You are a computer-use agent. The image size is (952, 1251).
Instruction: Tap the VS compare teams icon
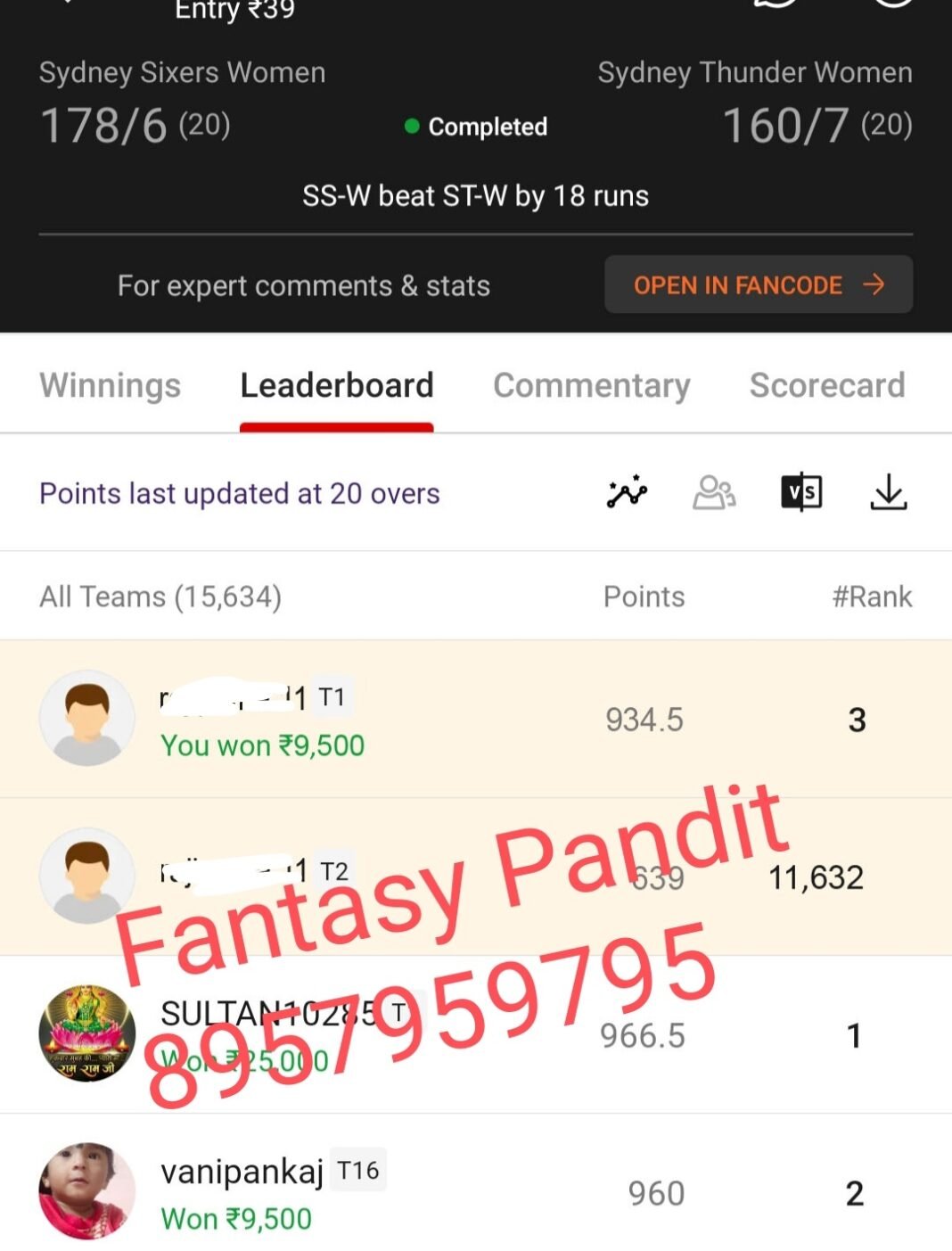coord(801,492)
